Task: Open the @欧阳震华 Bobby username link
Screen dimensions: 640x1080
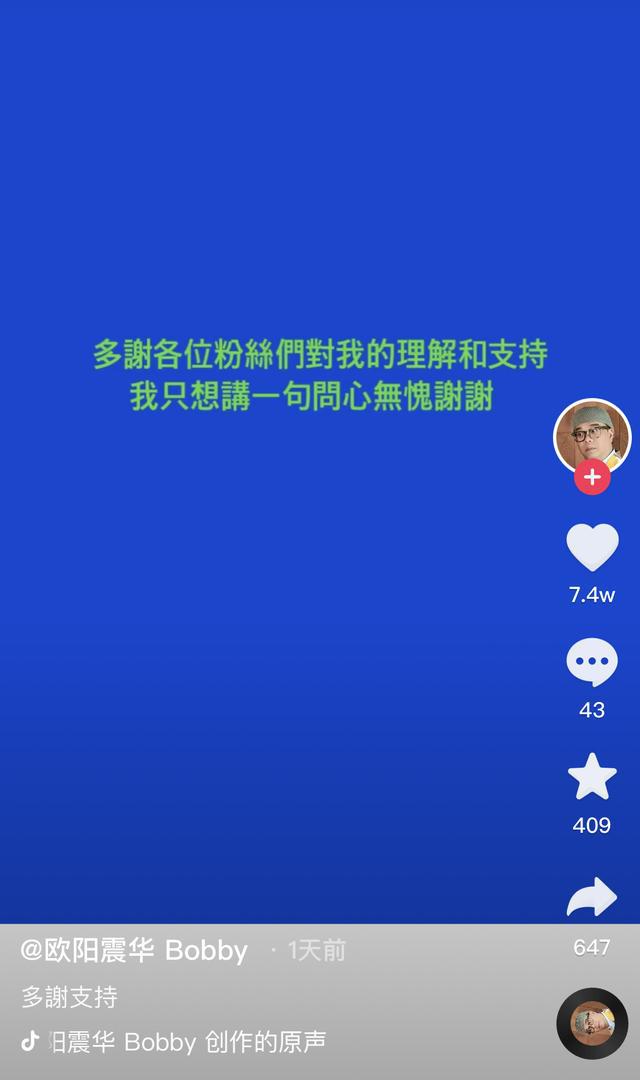Action: [134, 951]
